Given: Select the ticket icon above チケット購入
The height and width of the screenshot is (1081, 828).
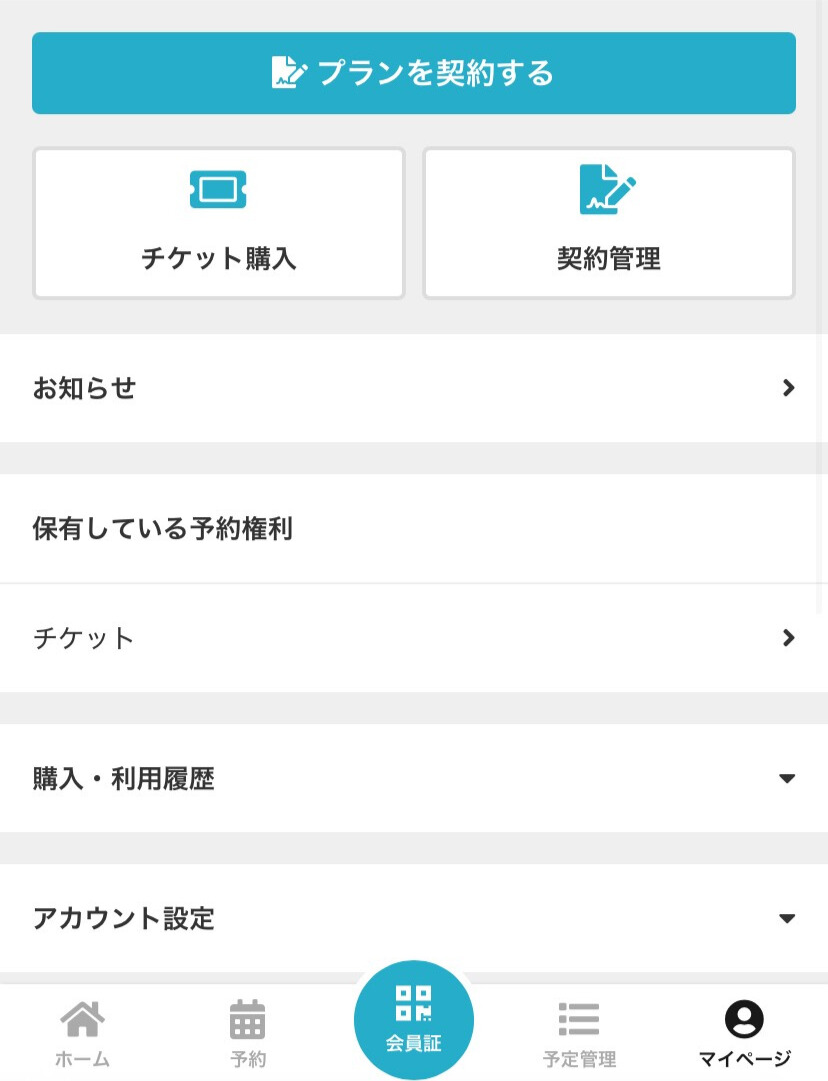Looking at the screenshot, I should (218, 189).
